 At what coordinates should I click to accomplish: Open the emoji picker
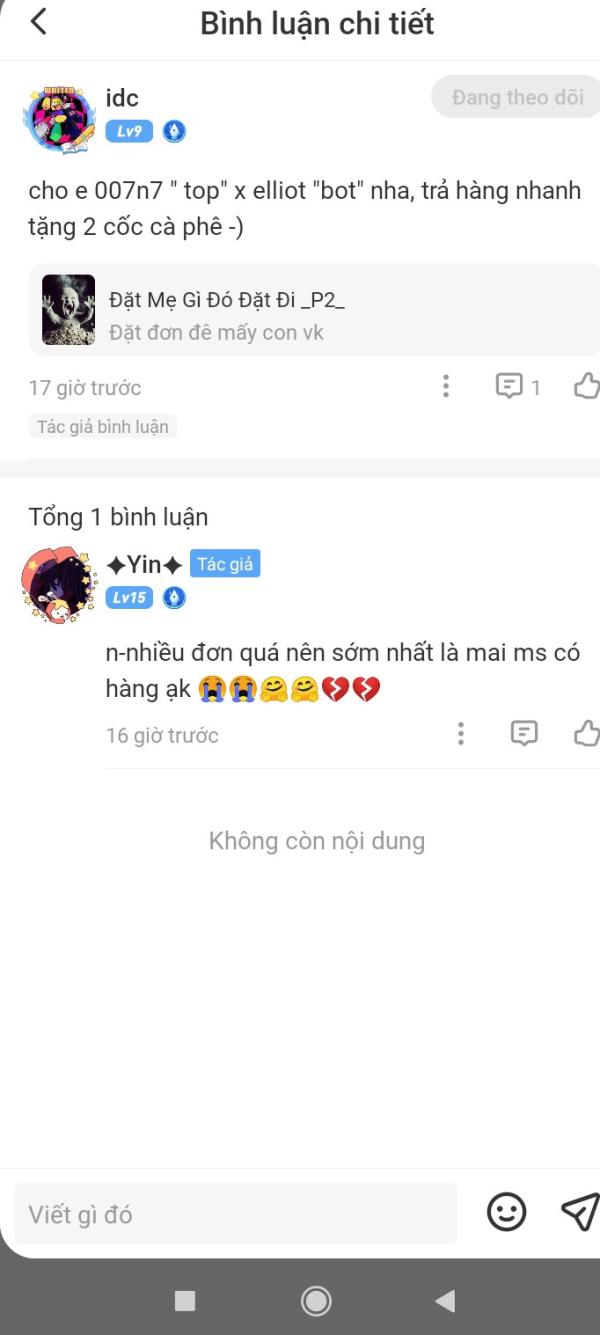[x=507, y=1212]
